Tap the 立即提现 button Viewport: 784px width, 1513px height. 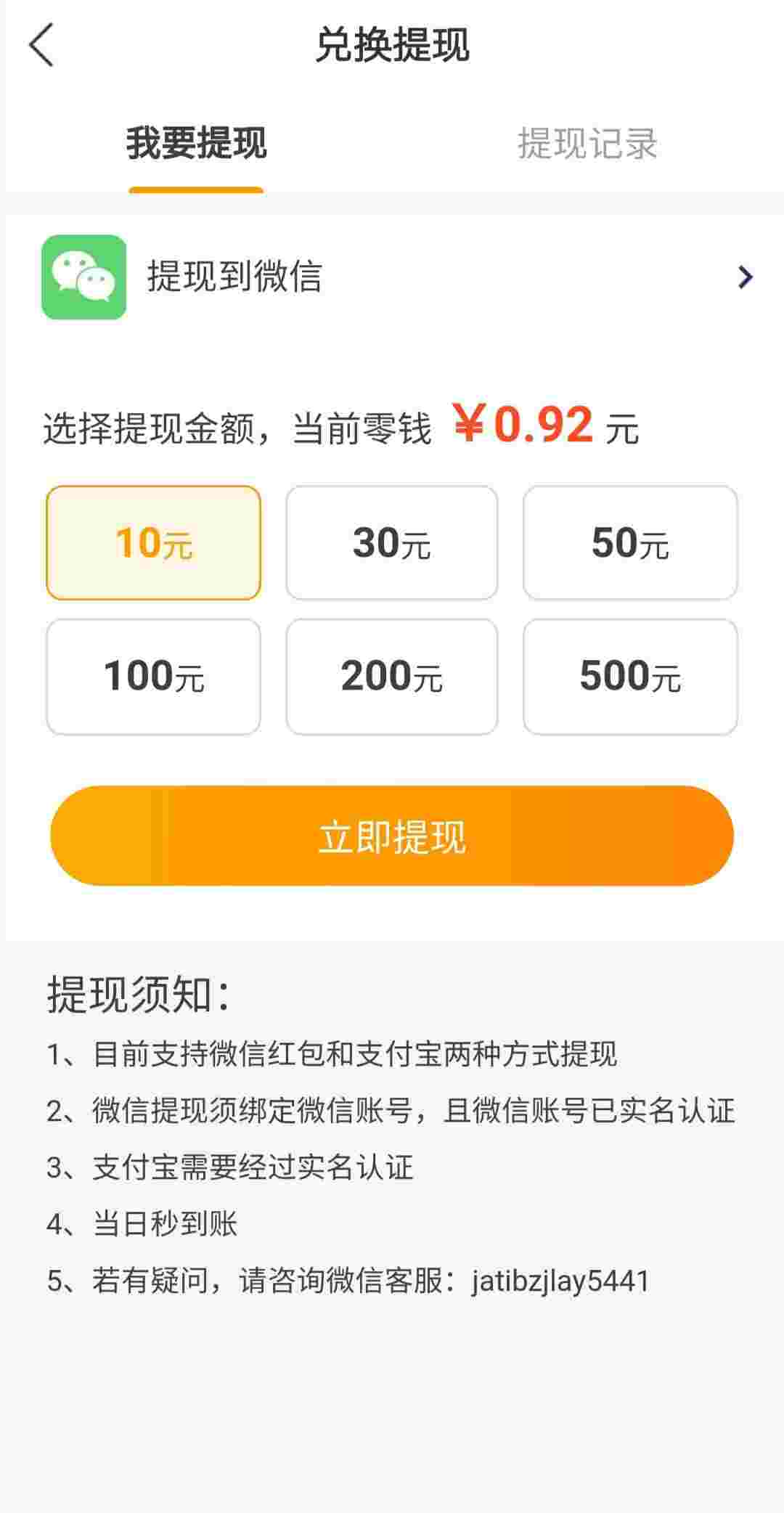click(x=392, y=836)
